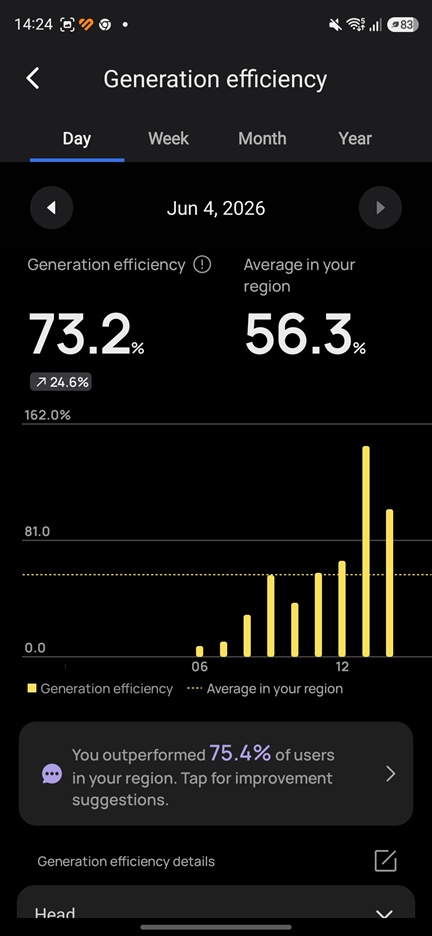Edit Generation efficiency details
This screenshot has height=936, width=432.
click(385, 861)
